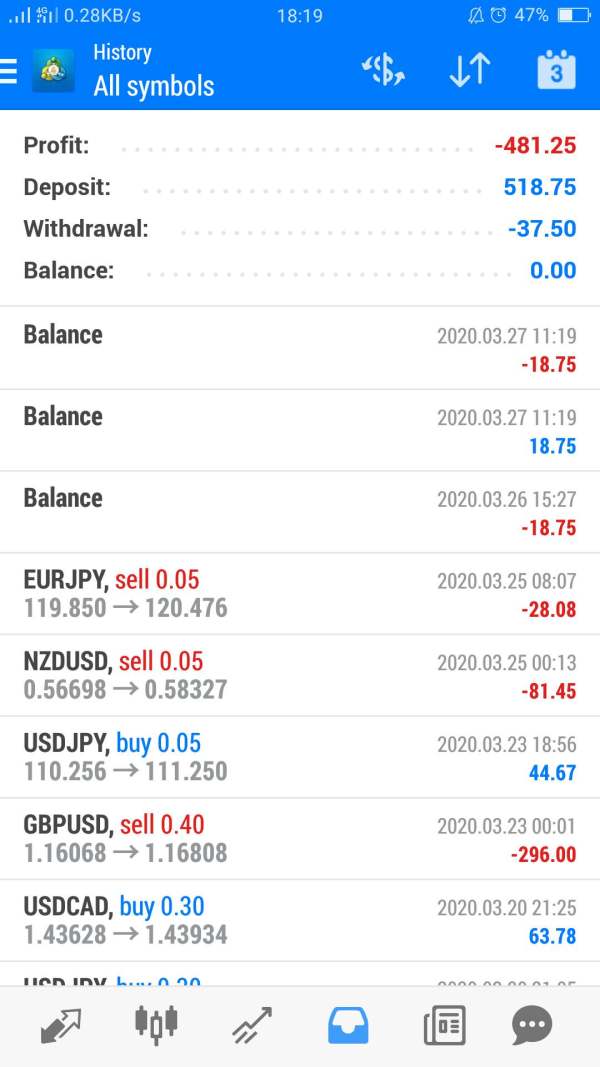
Task: Go to the Trade tab
Action: coord(252,1026)
